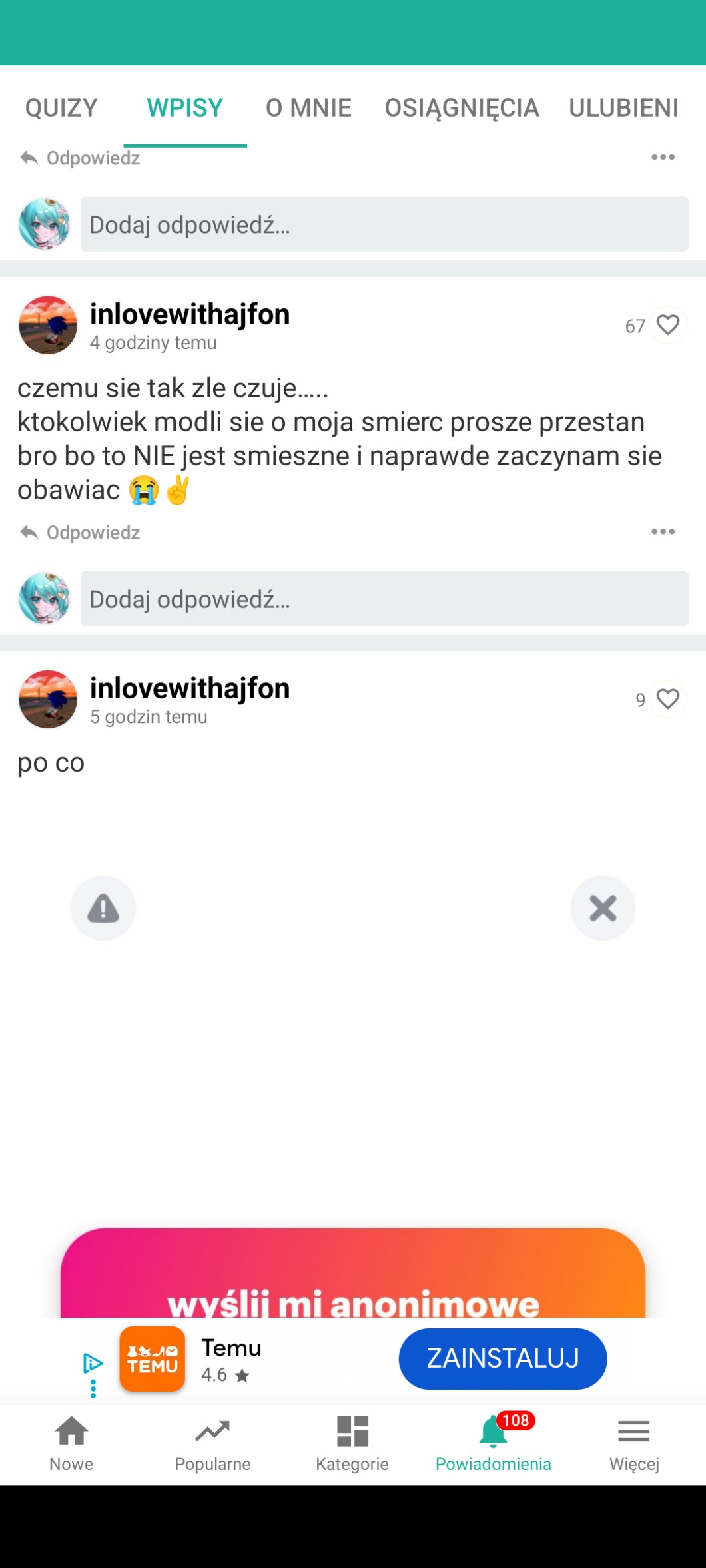Open overflow menu of the "czemu sie tak zle czuje" post

[663, 531]
